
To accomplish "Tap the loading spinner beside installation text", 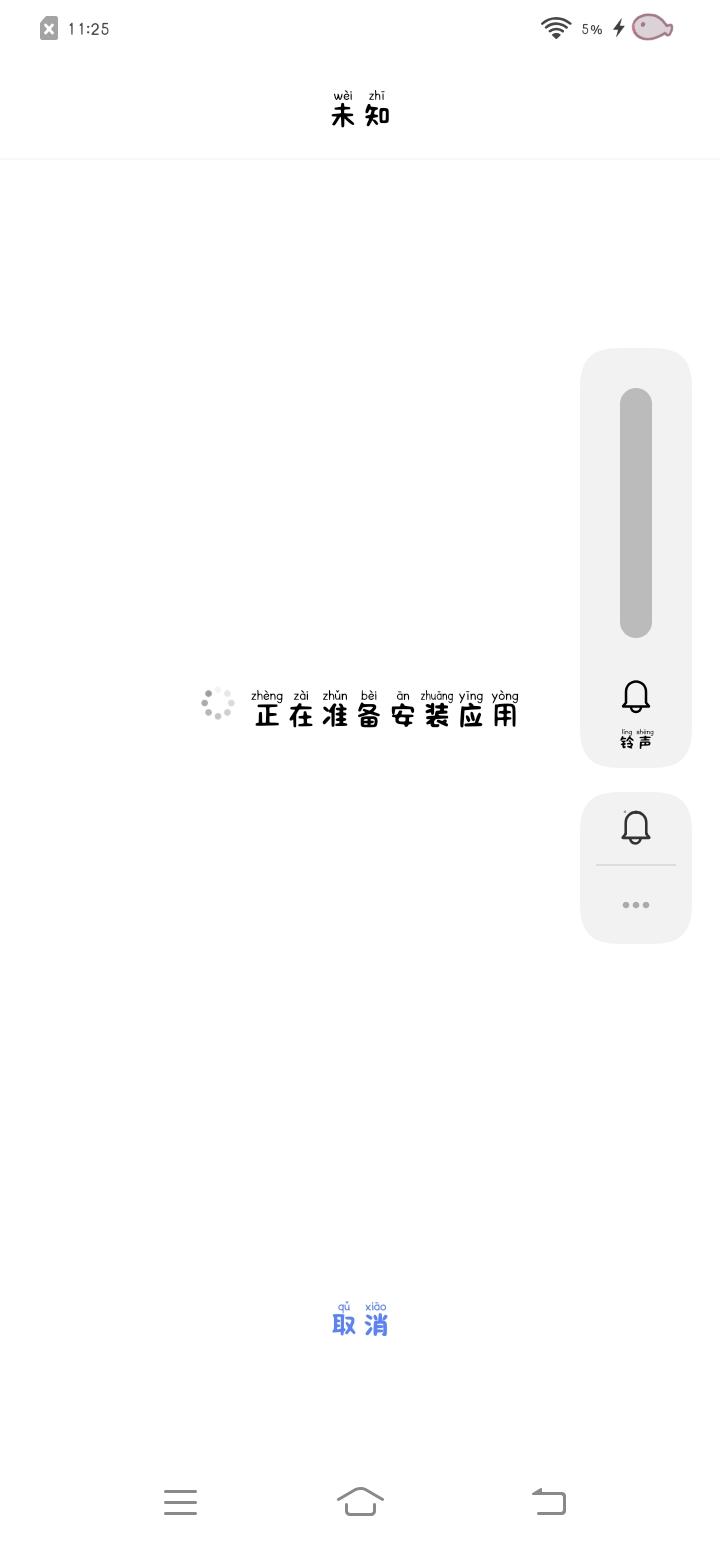I will [x=217, y=704].
